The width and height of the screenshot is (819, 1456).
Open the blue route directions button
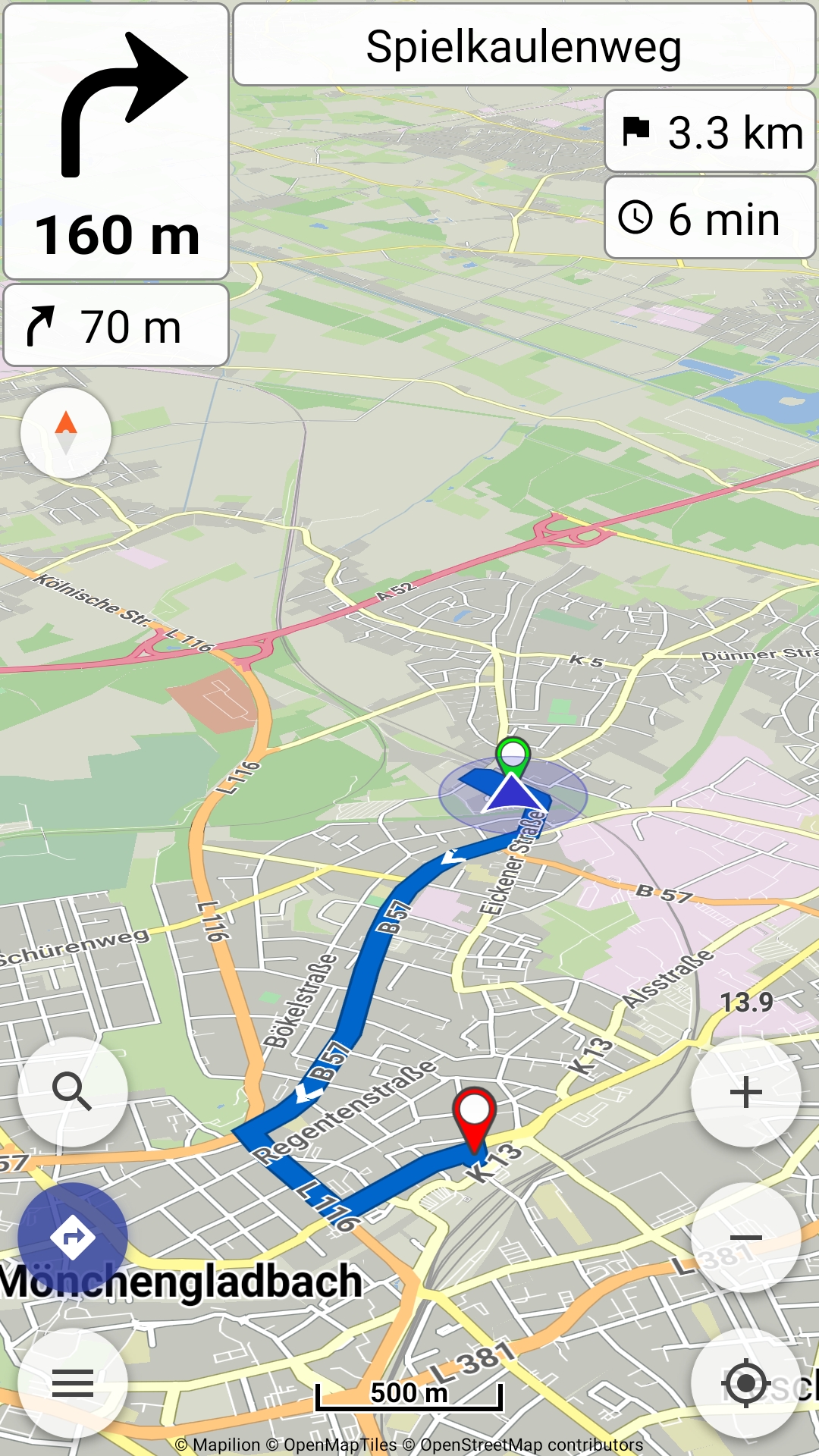(x=73, y=1238)
